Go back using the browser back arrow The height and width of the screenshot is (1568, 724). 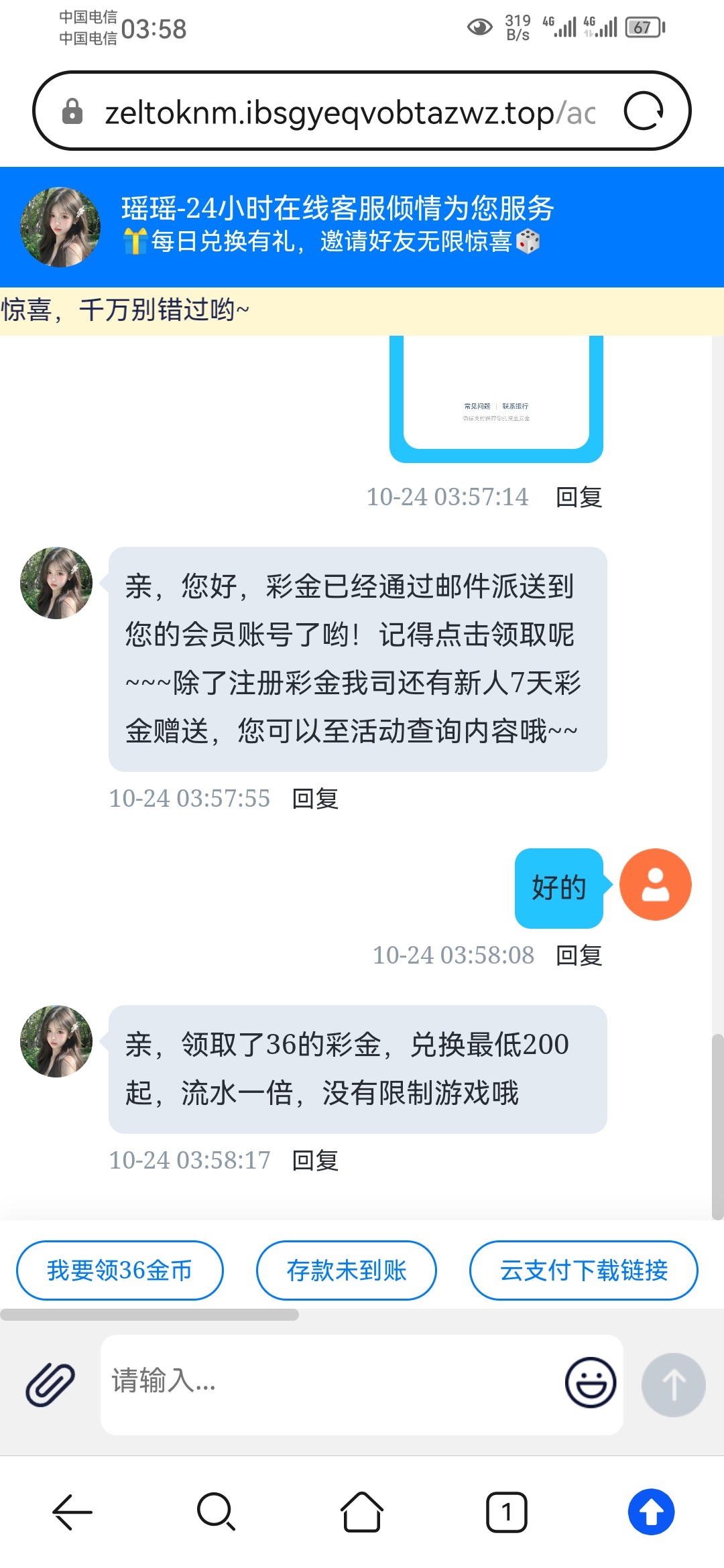pos(72,1512)
